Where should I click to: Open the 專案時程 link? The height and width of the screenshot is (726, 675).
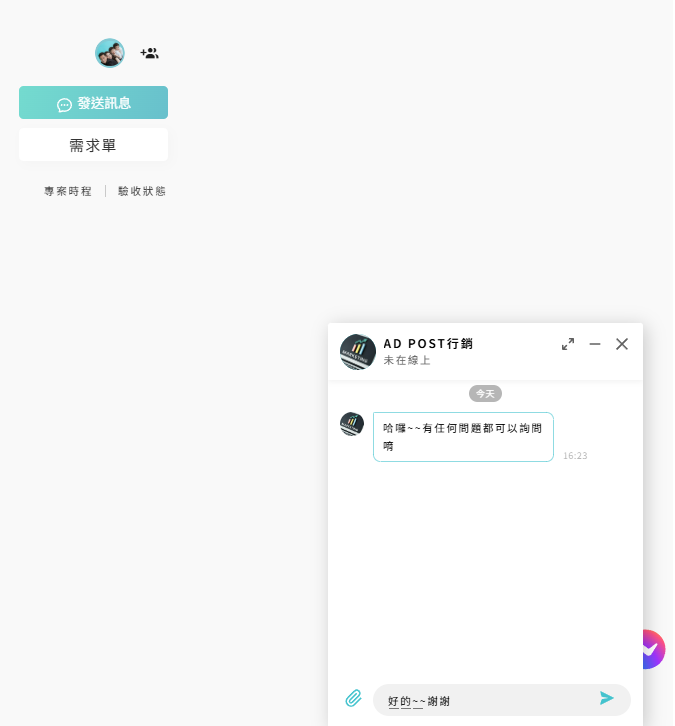click(68, 191)
